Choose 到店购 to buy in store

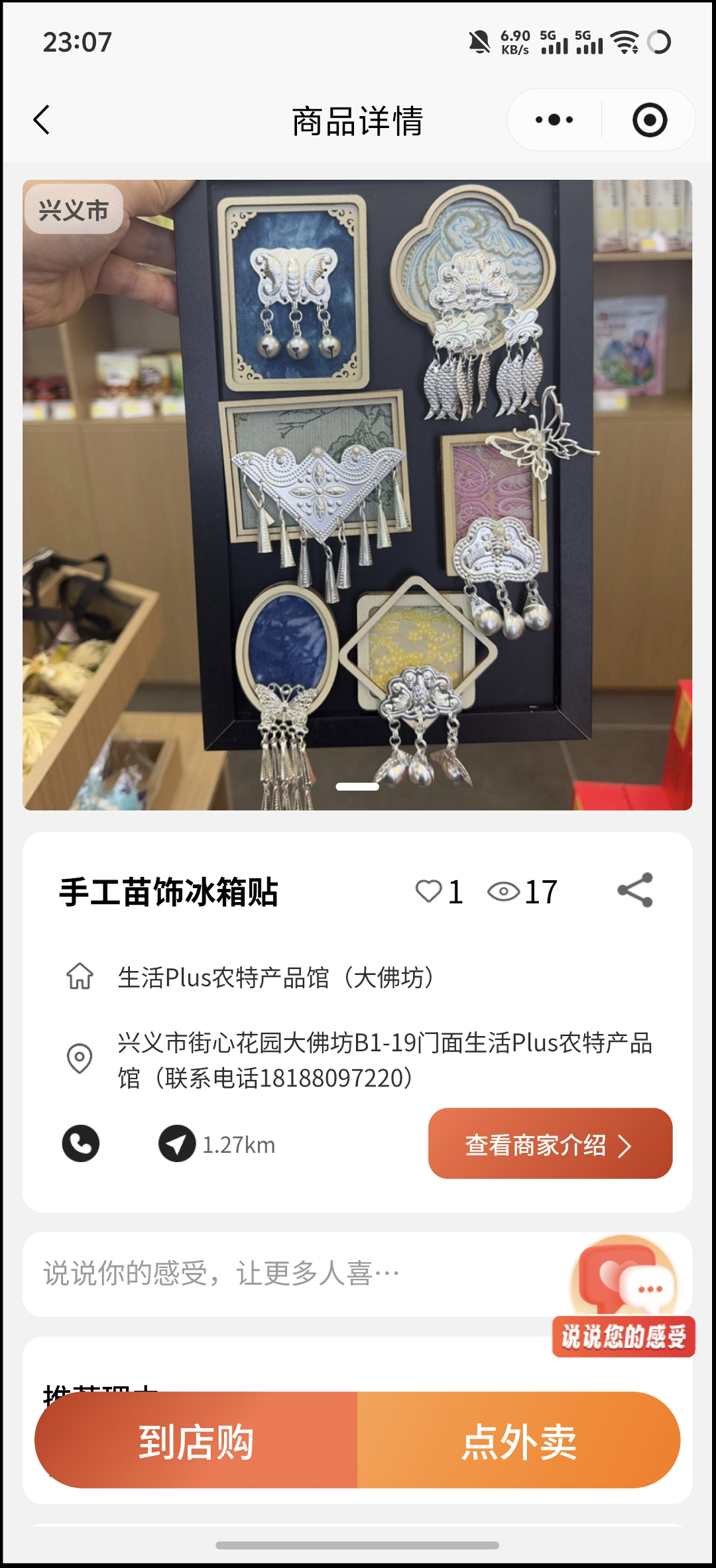click(196, 1441)
